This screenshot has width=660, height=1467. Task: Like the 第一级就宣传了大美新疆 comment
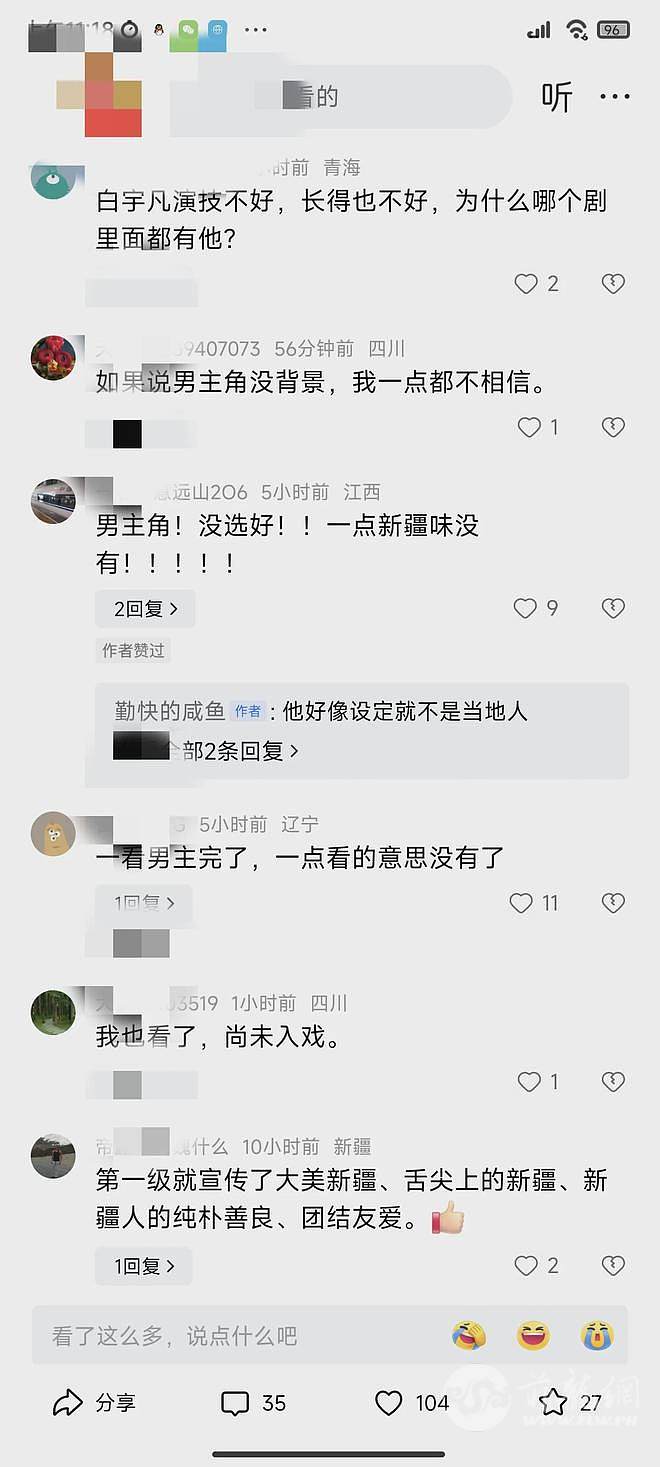[x=527, y=1266]
